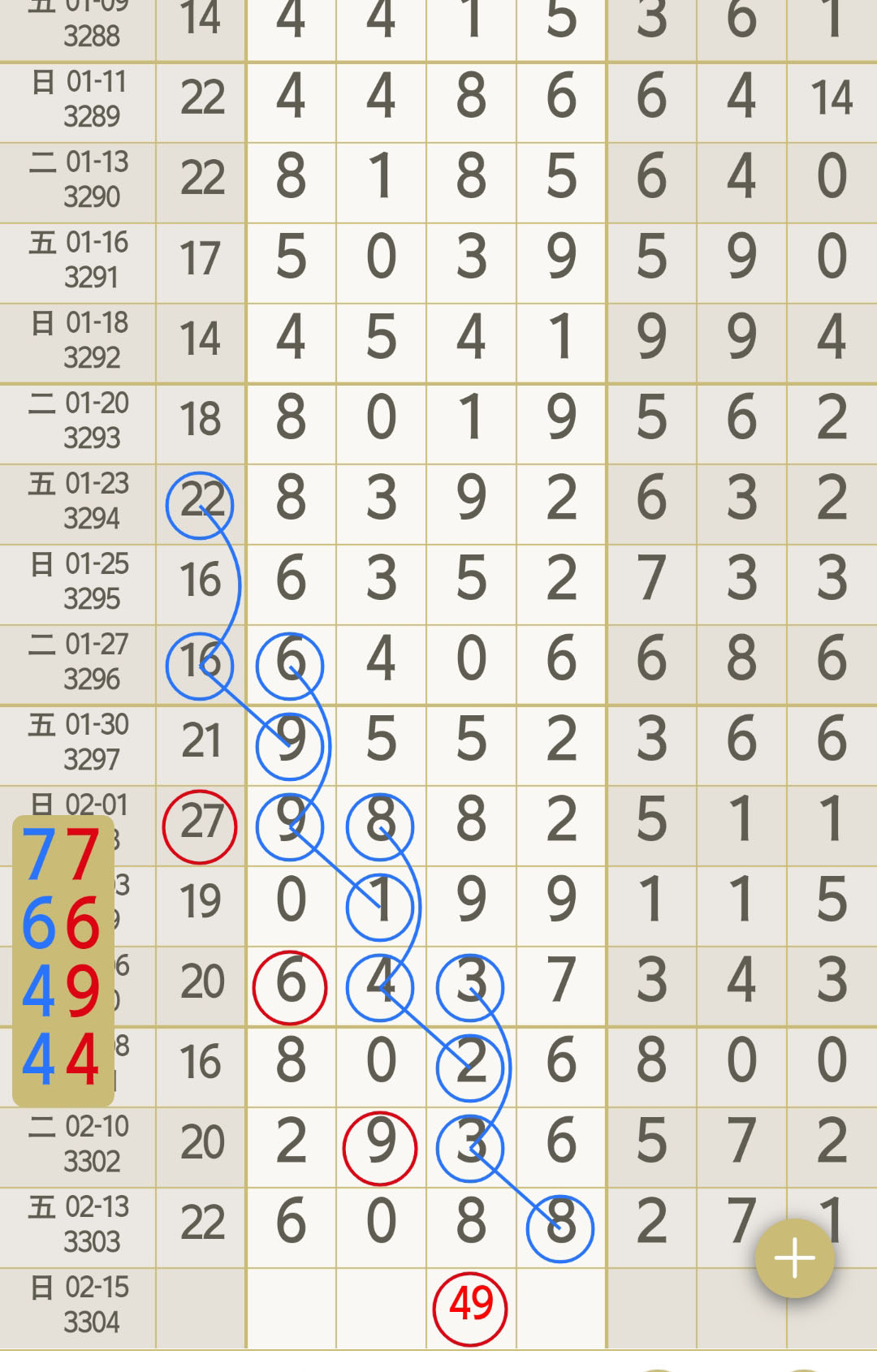Tap the blue-circled 8 in row 3303
The height and width of the screenshot is (1372, 877).
pos(560,1227)
